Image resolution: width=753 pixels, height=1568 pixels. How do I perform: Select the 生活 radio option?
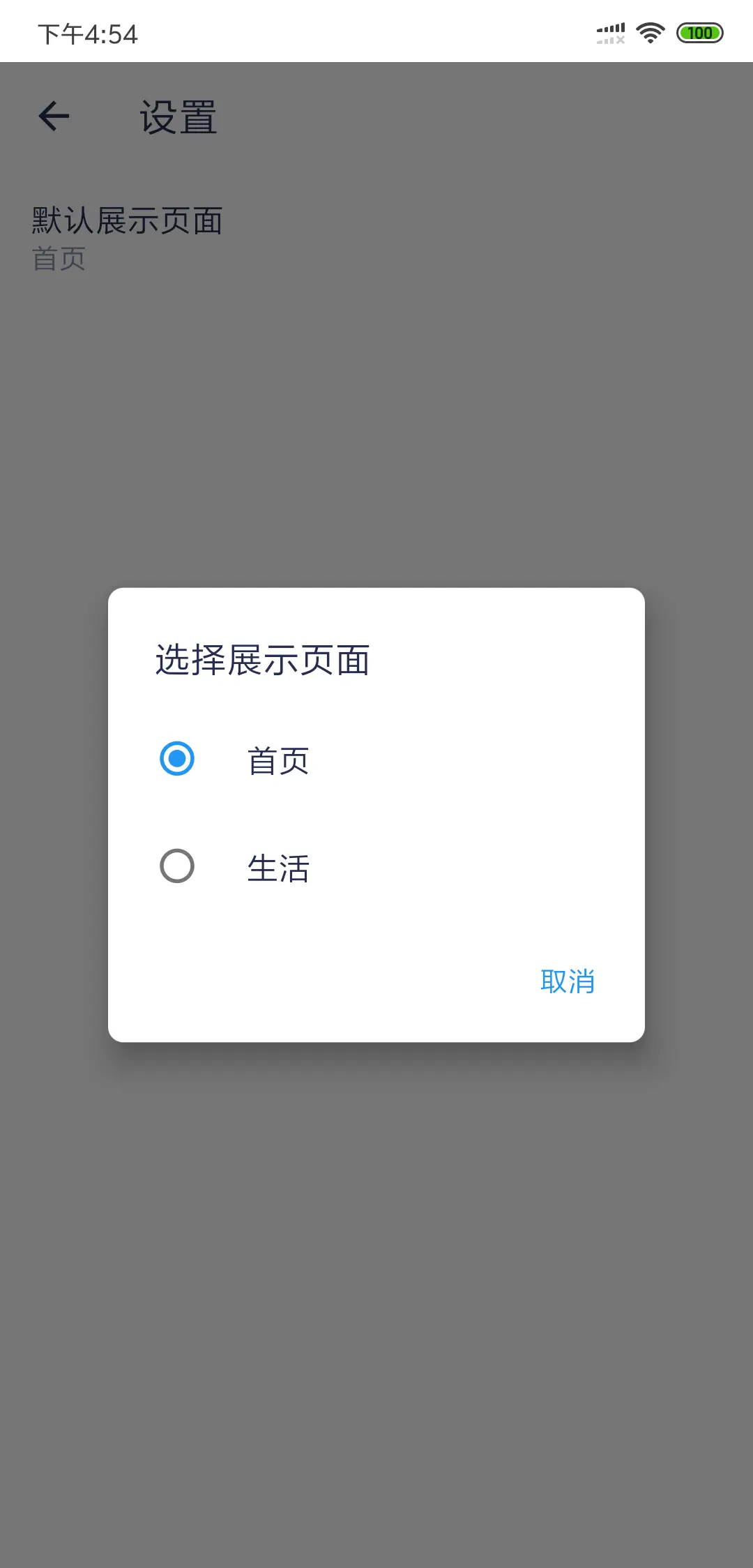(x=177, y=866)
